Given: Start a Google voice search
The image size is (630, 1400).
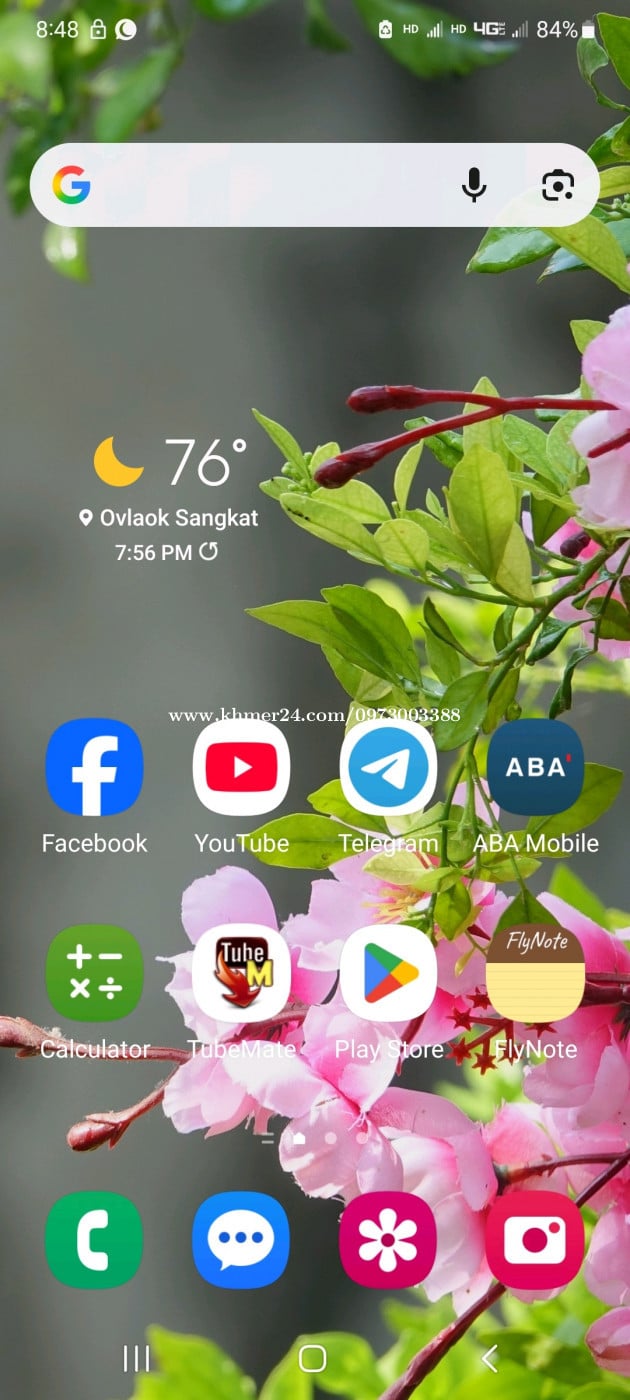Looking at the screenshot, I should click(x=474, y=185).
